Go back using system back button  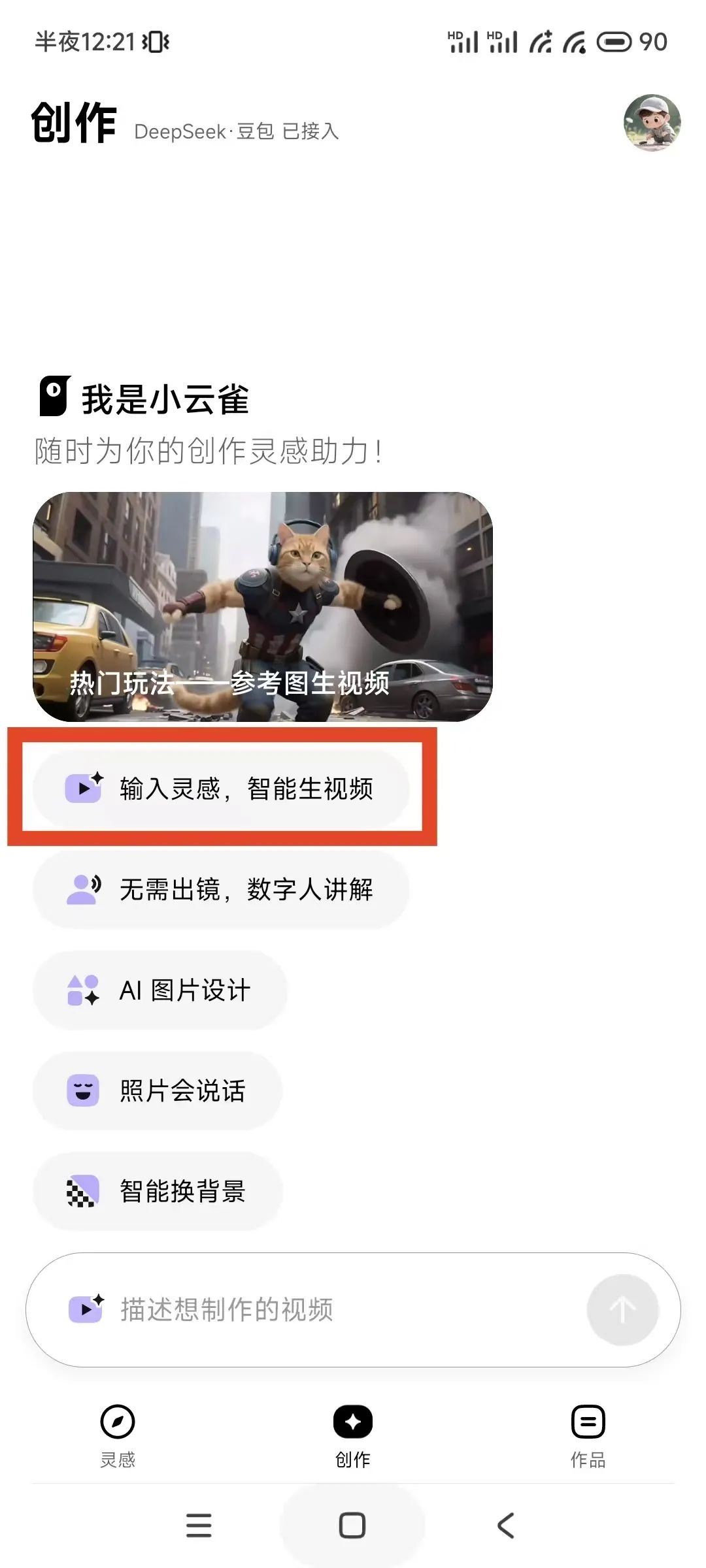click(505, 1526)
